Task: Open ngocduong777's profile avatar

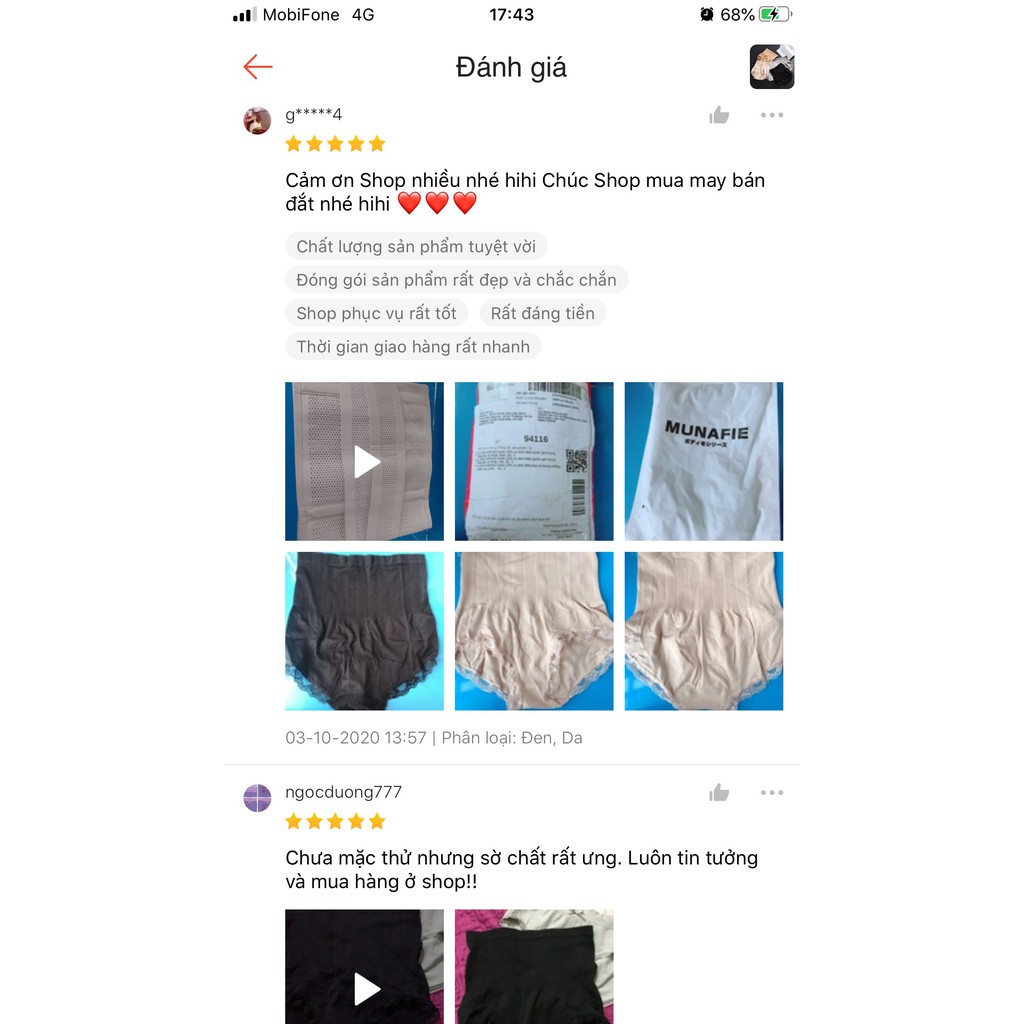Action: coord(257,798)
